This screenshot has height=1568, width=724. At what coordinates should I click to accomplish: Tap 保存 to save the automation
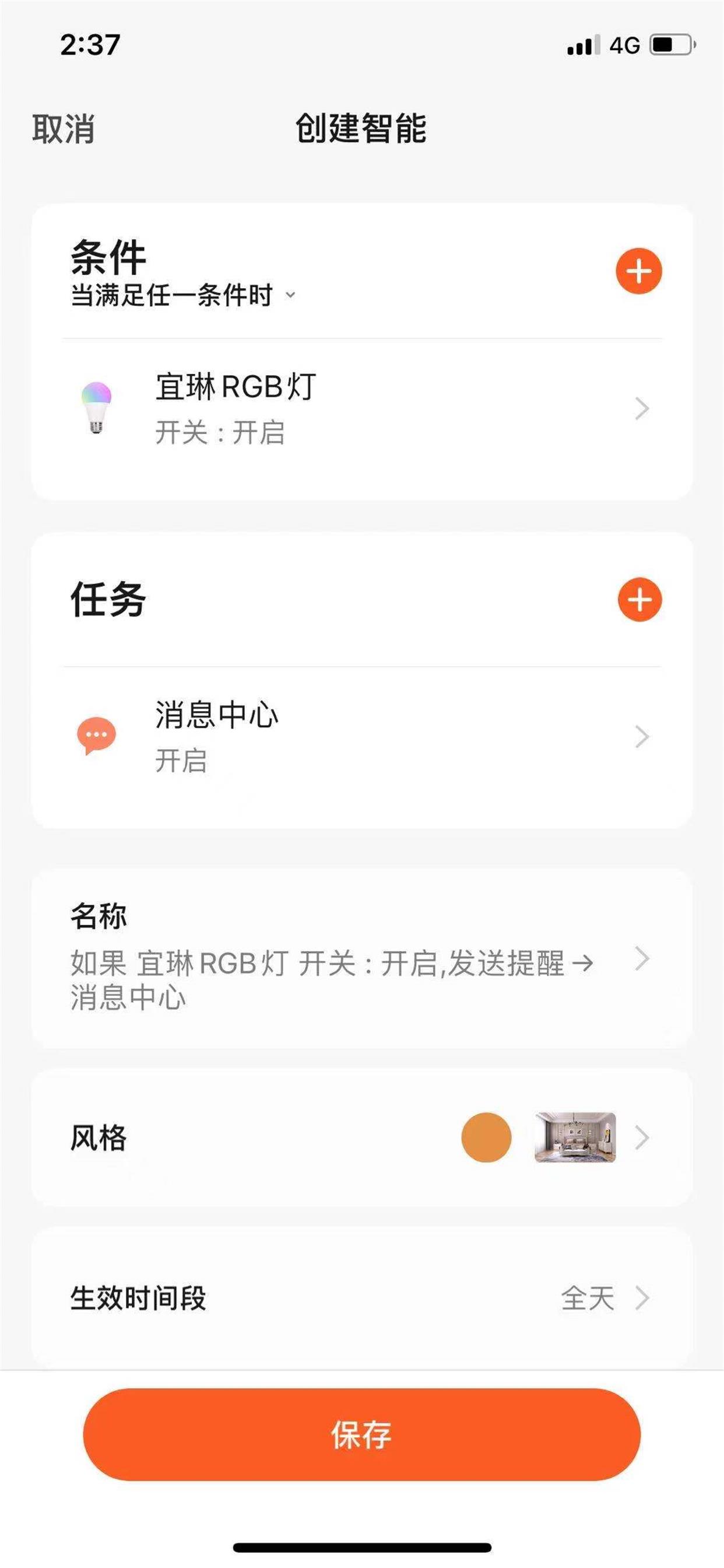(x=361, y=1434)
